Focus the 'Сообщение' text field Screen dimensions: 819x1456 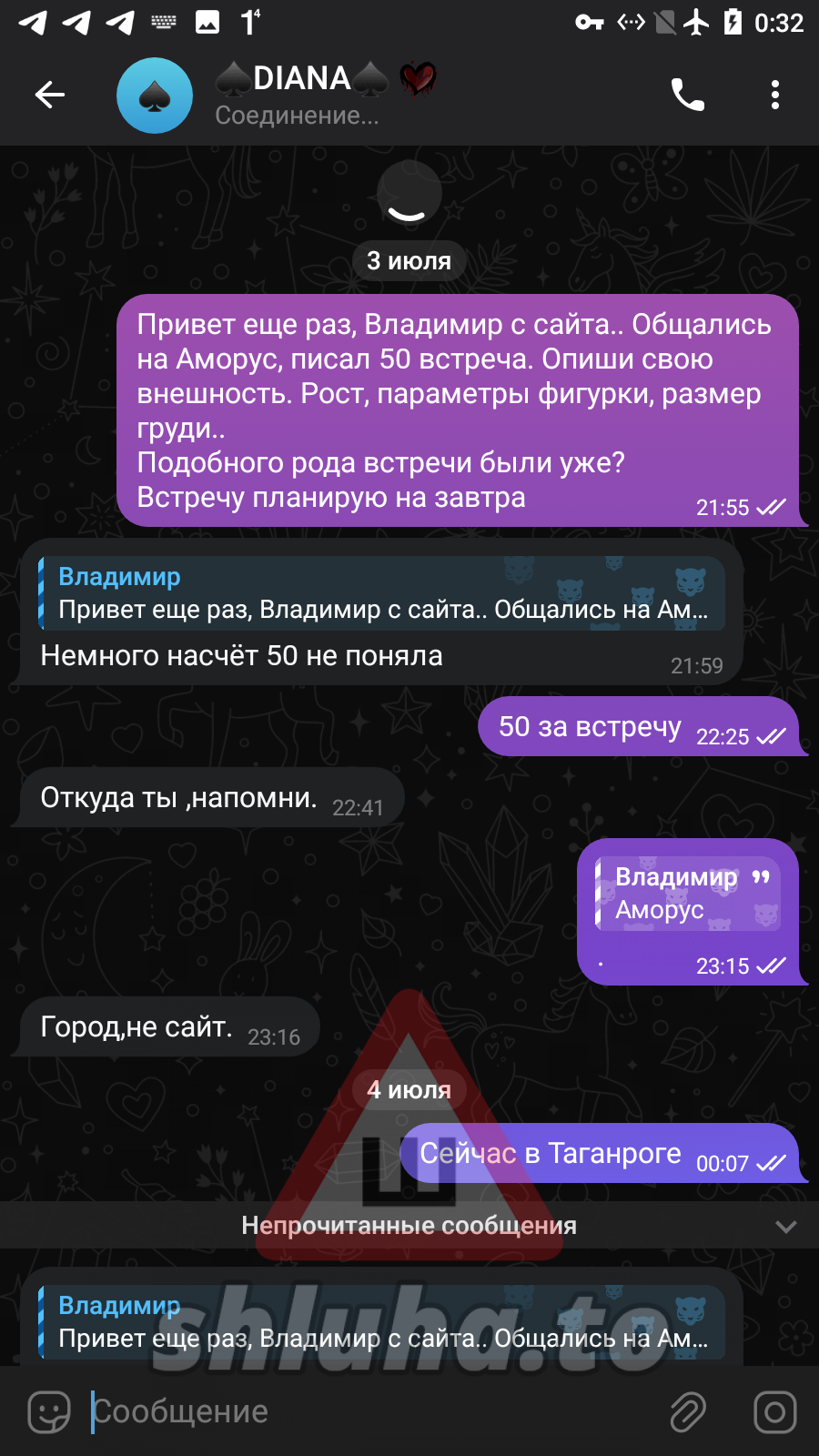364,1412
